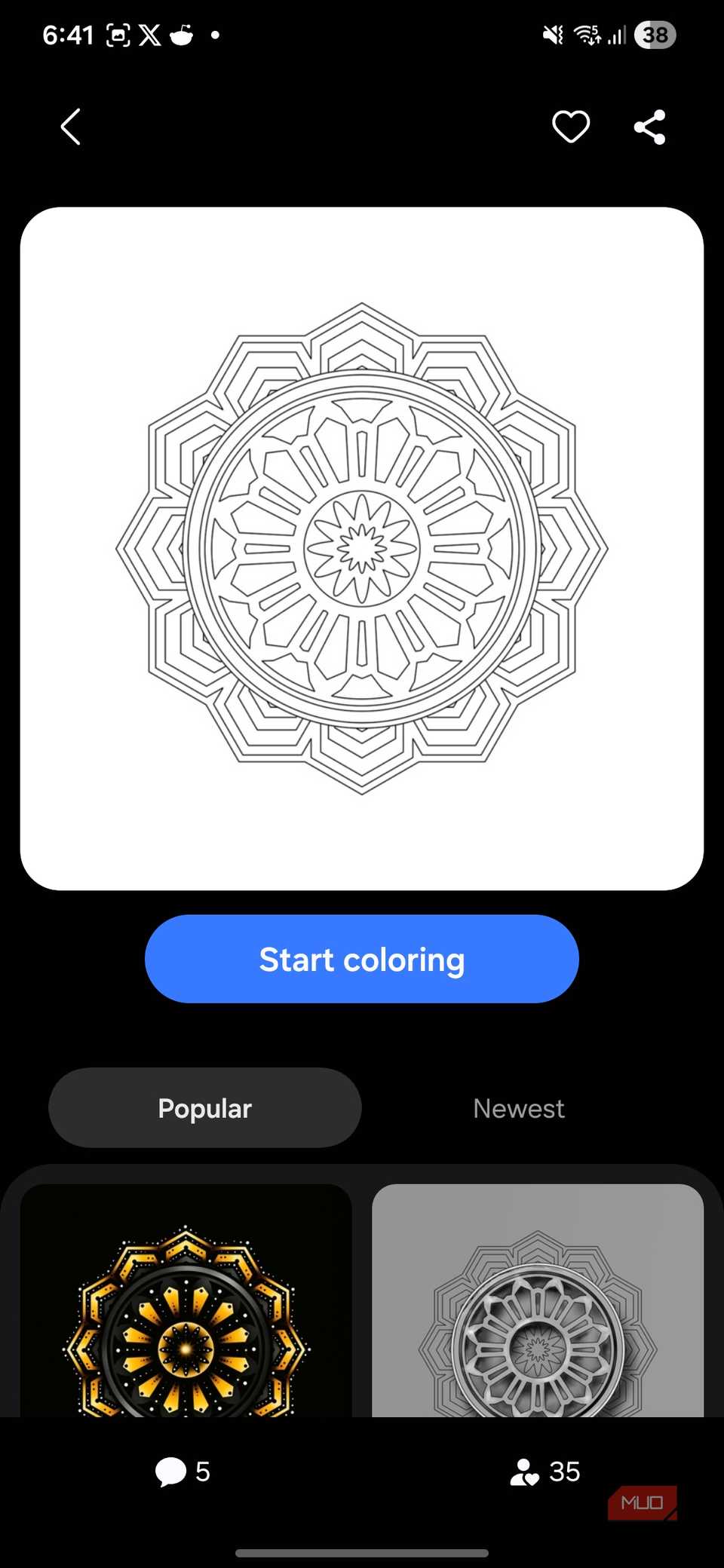Favorite this mandala with the heart icon
724x1568 pixels.
pyautogui.click(x=571, y=127)
